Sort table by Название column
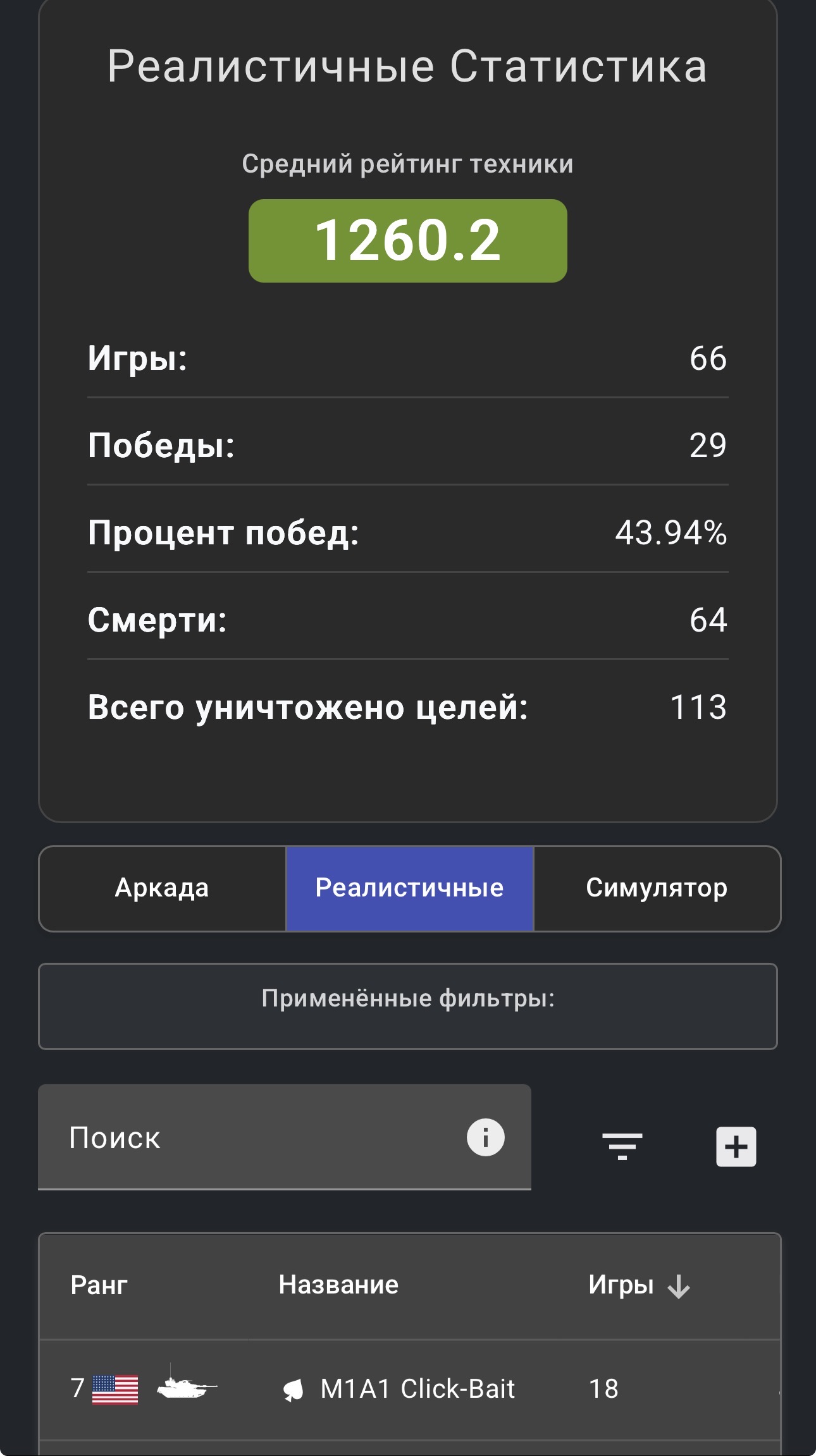This screenshot has height=1456, width=816. coord(338,1285)
